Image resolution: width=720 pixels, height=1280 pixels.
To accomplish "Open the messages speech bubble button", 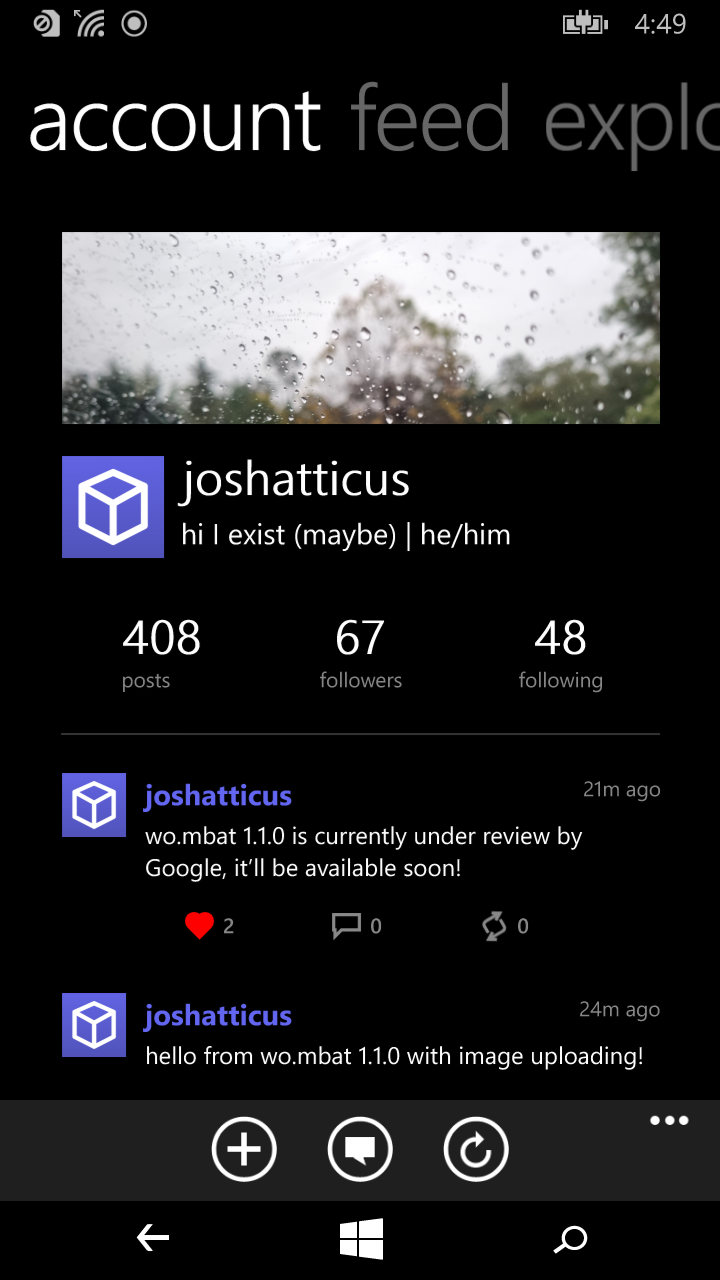I will 360,1150.
